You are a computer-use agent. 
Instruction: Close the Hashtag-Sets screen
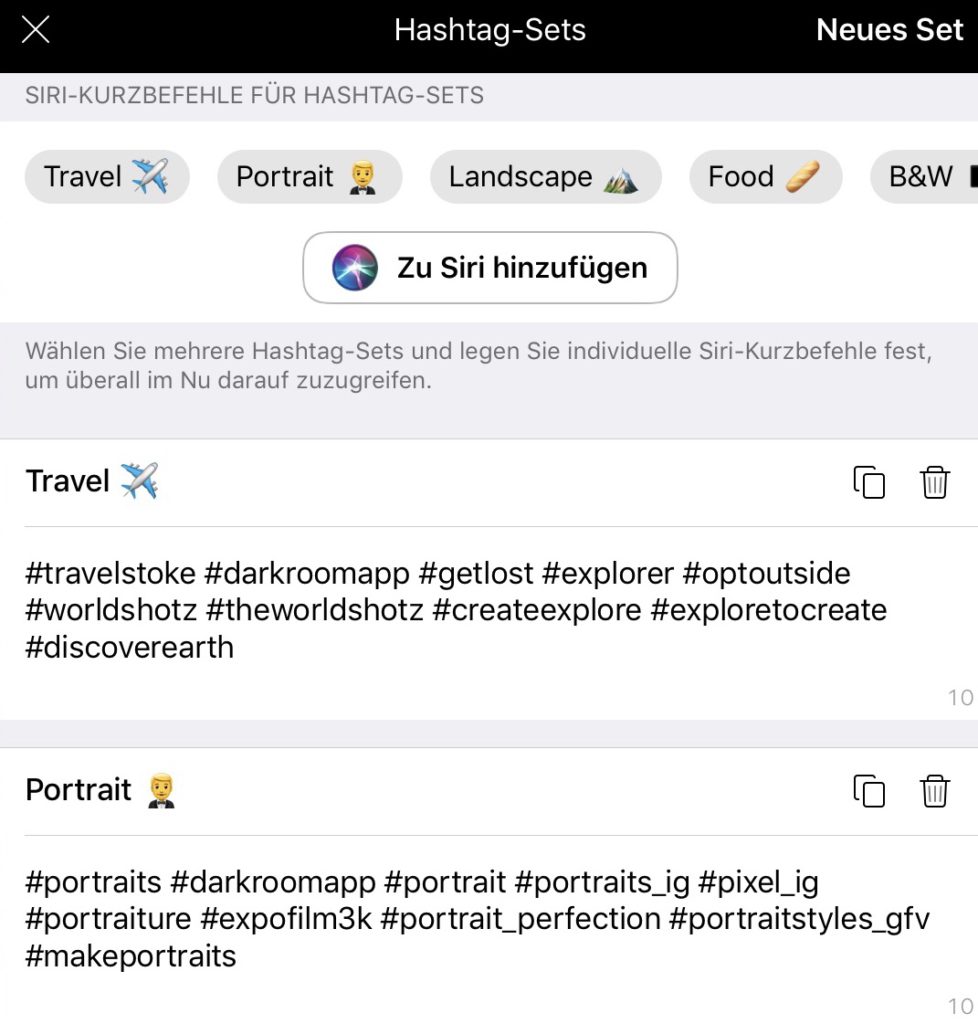36,30
